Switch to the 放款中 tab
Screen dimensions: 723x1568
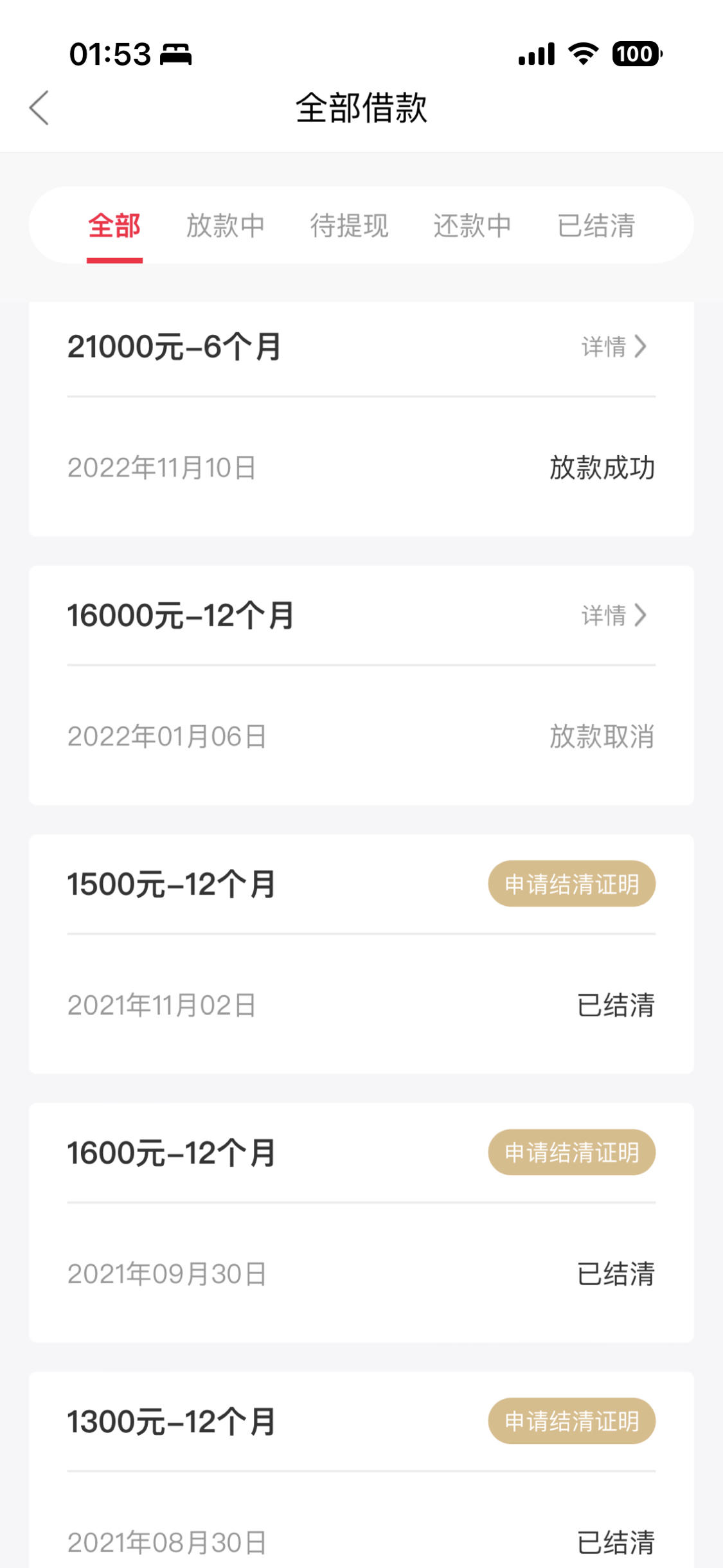click(x=226, y=226)
